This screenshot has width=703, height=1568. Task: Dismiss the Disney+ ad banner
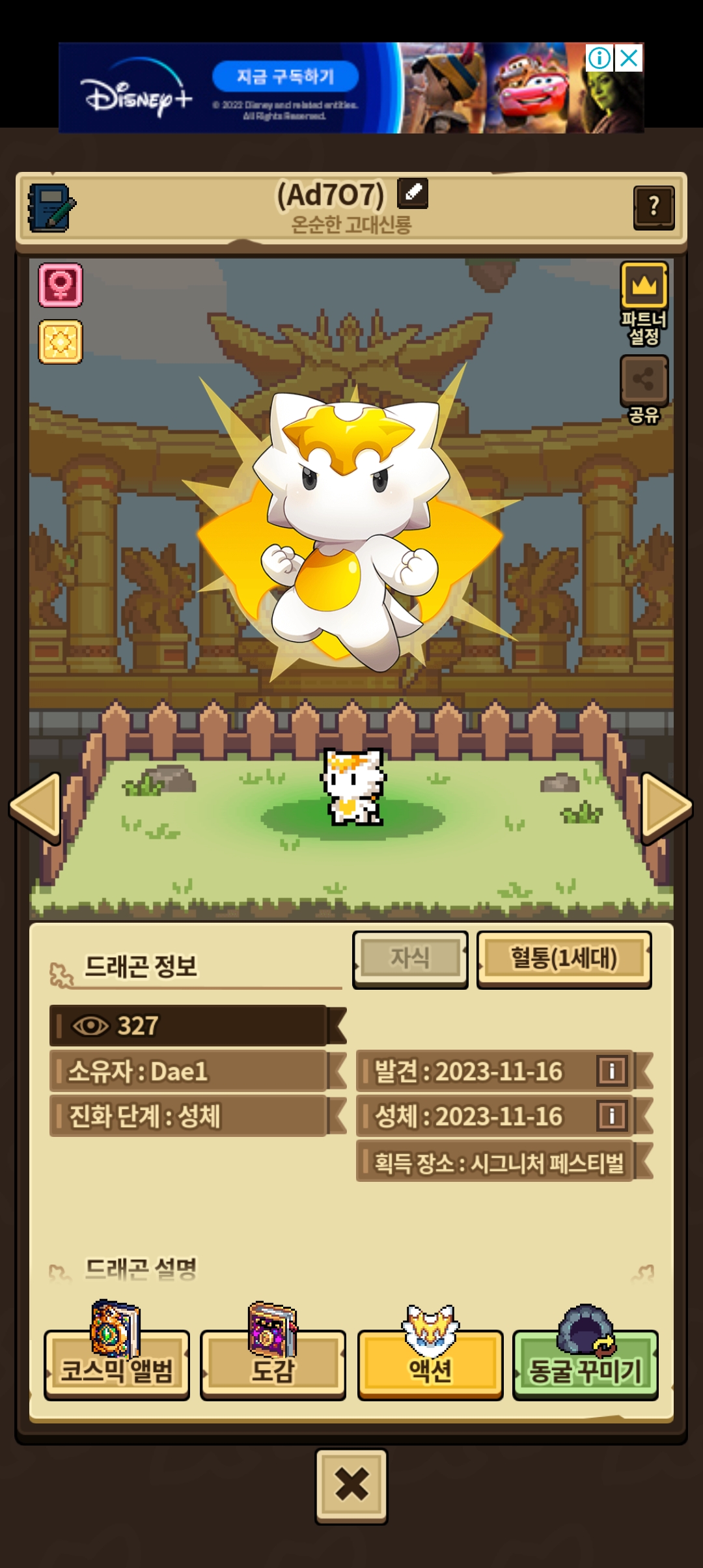pos(629,58)
